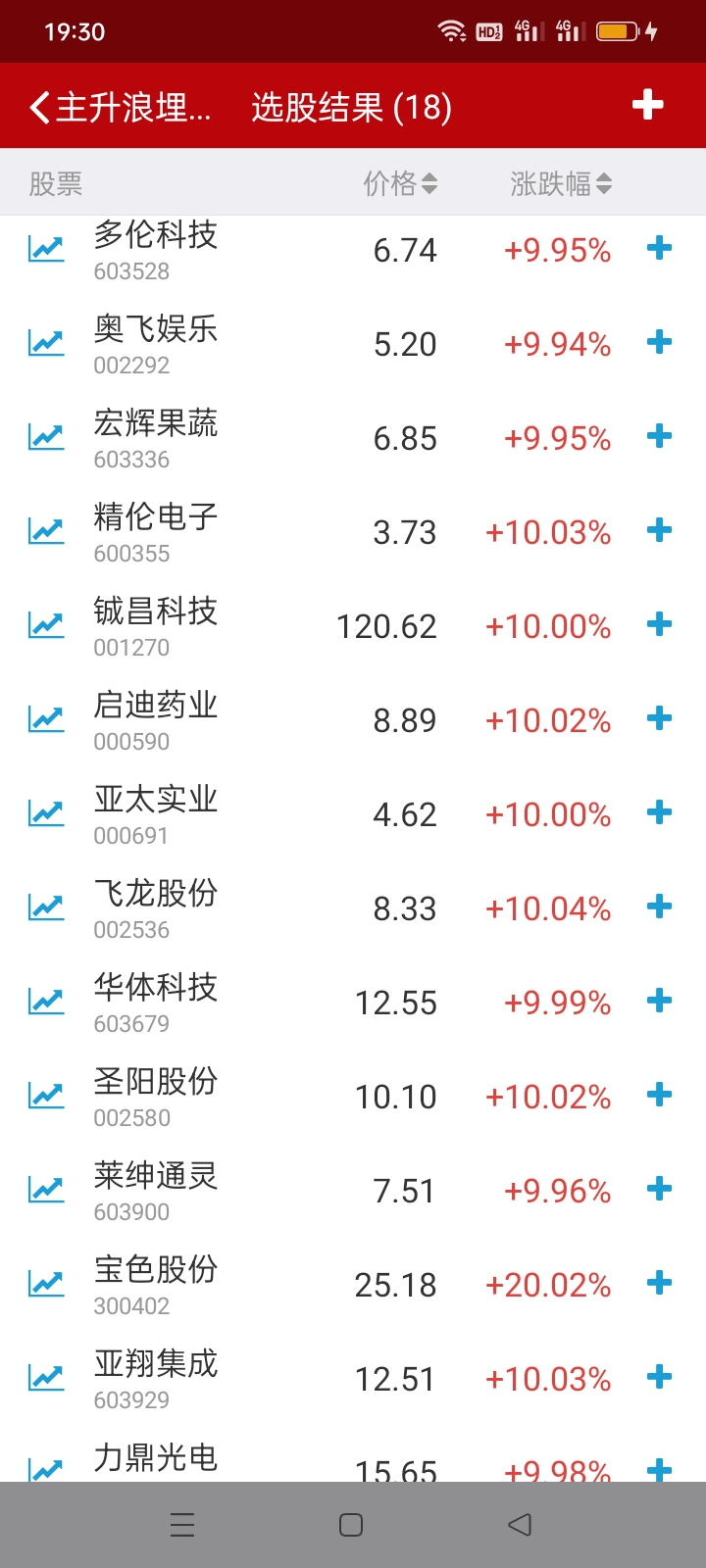Image resolution: width=706 pixels, height=1568 pixels.
Task: Go back to 主升浪埋... screen
Action: [x=120, y=107]
